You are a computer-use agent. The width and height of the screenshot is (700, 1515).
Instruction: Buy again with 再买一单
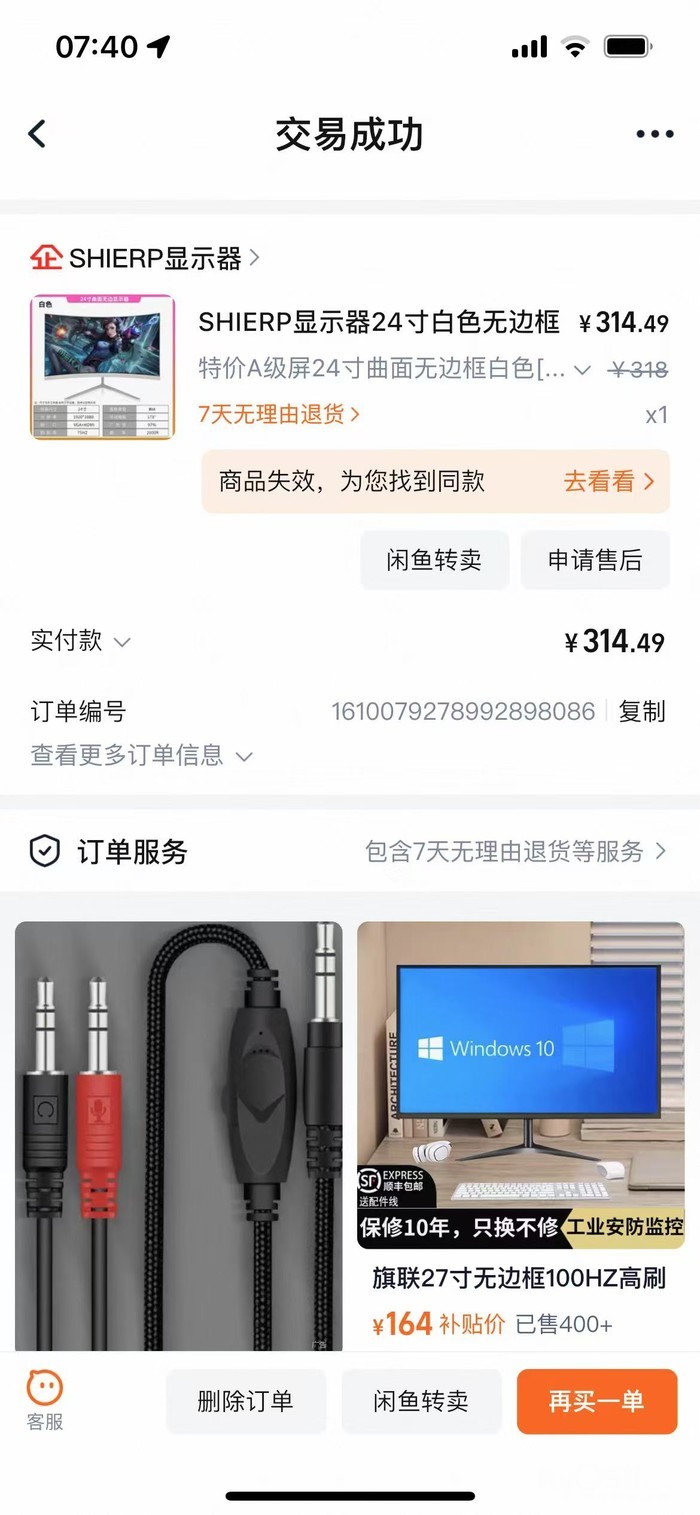tap(596, 1402)
